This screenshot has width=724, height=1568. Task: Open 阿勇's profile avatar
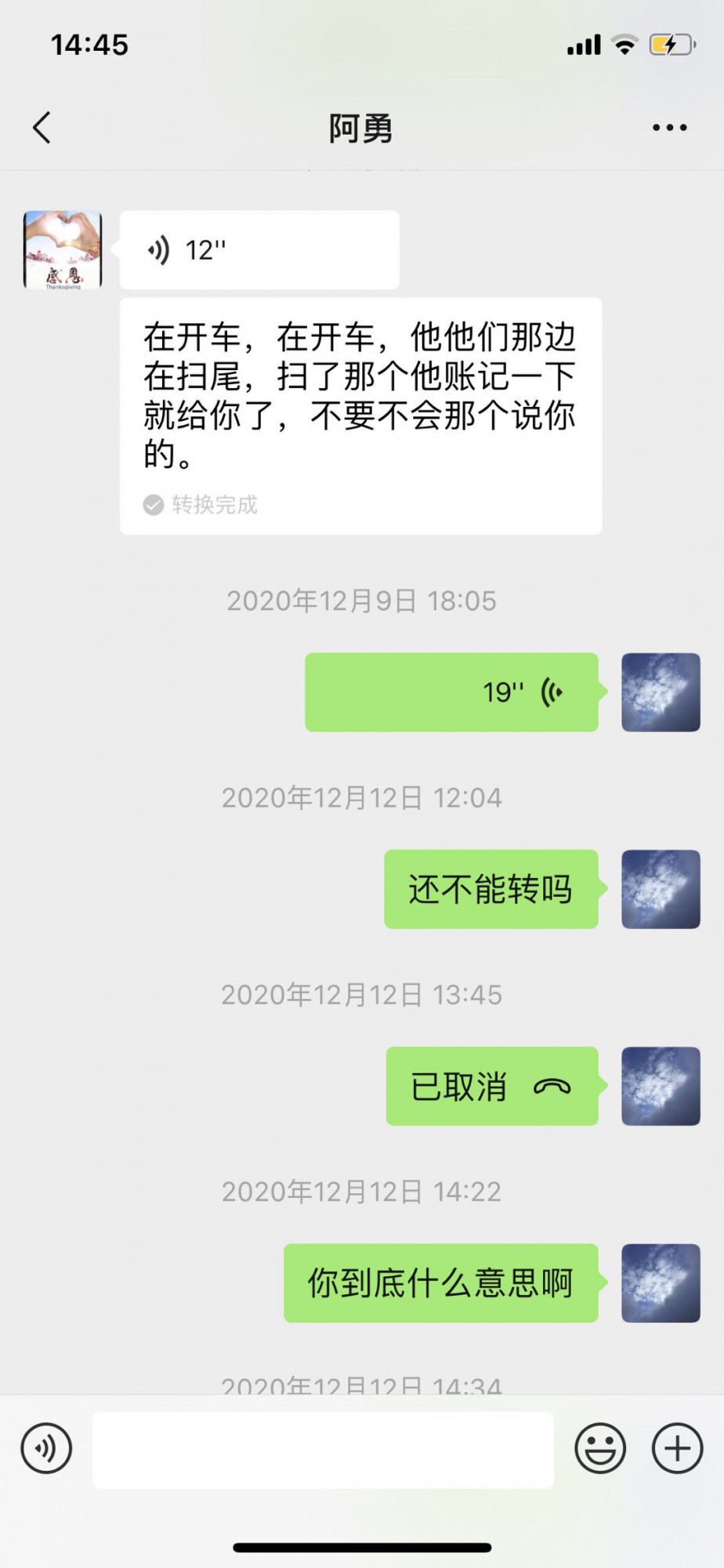[x=63, y=250]
